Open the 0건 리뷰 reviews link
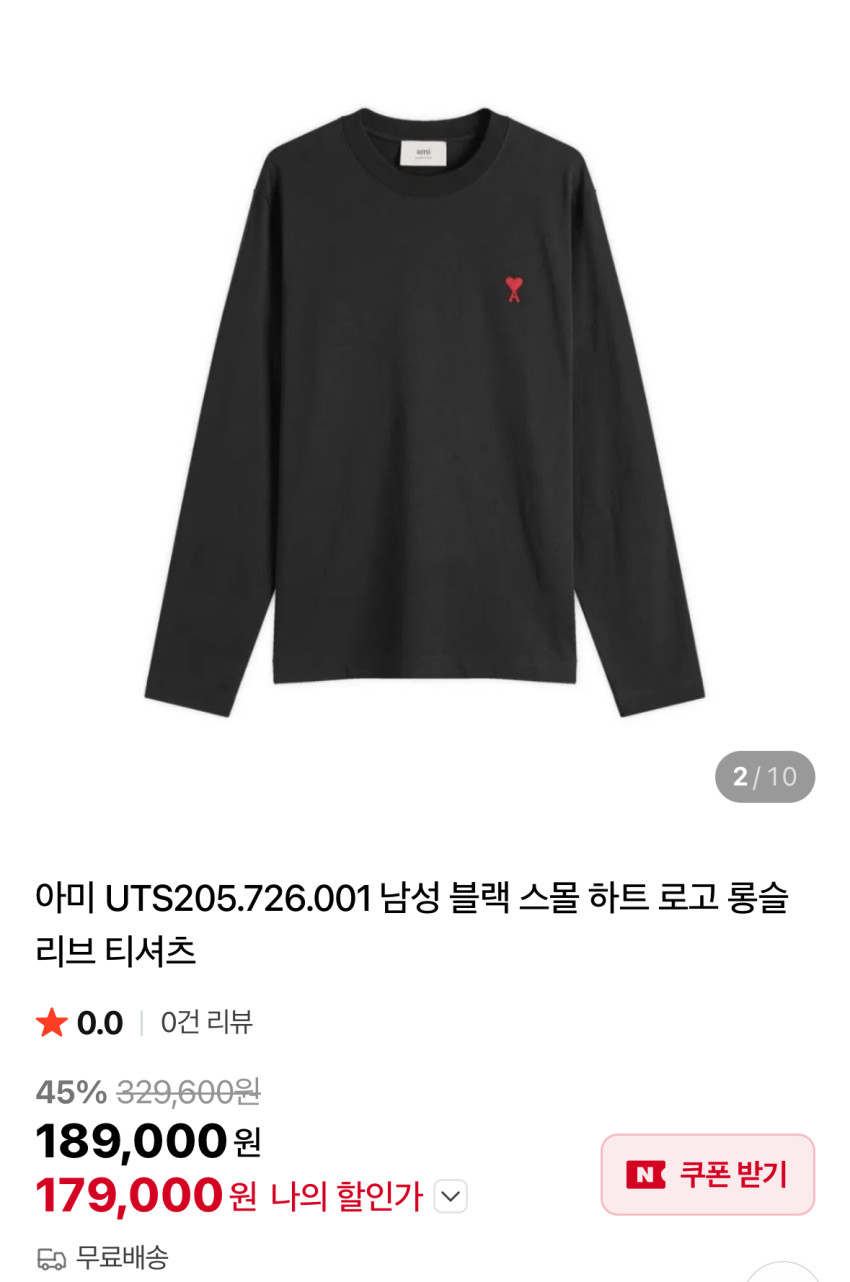 (x=206, y=1022)
